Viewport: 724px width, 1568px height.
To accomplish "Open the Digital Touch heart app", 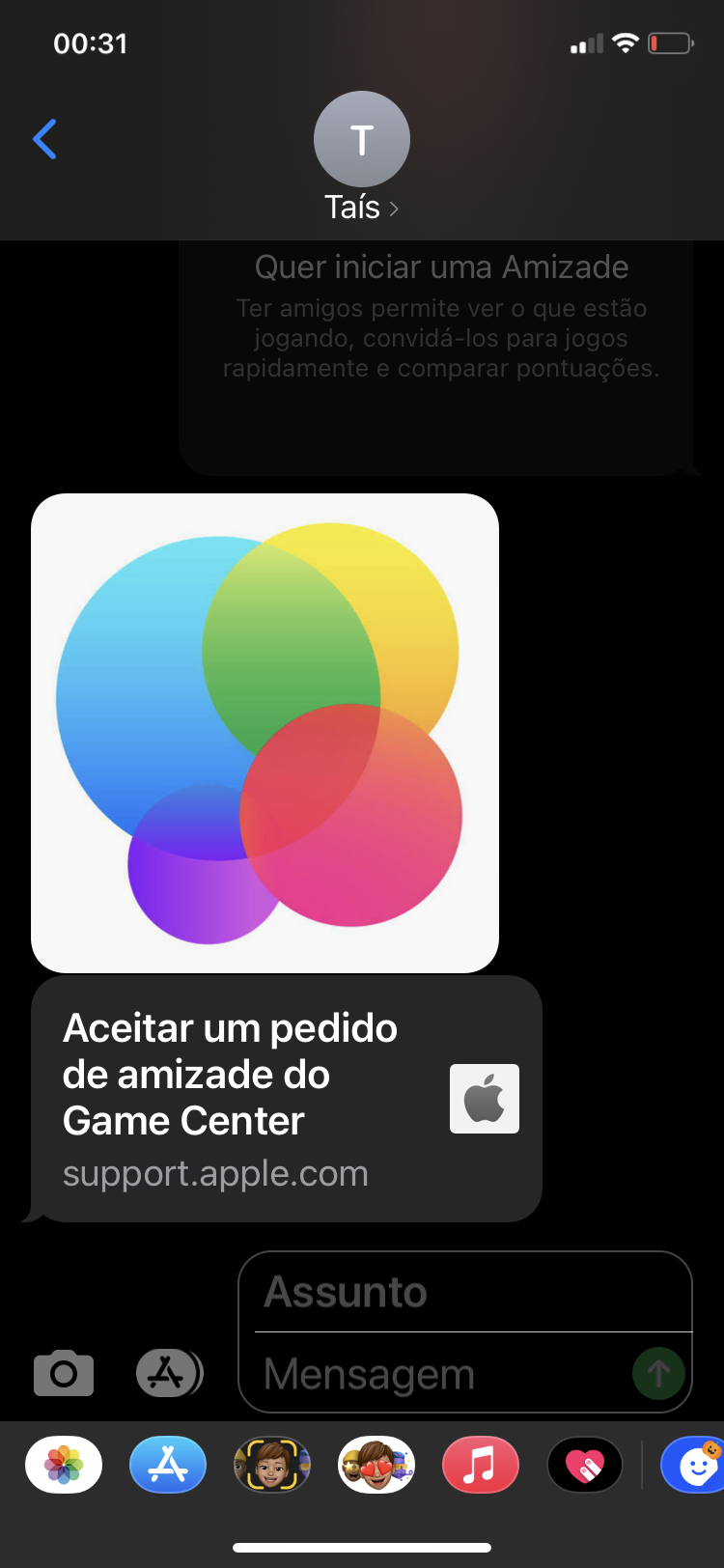I will [585, 1466].
